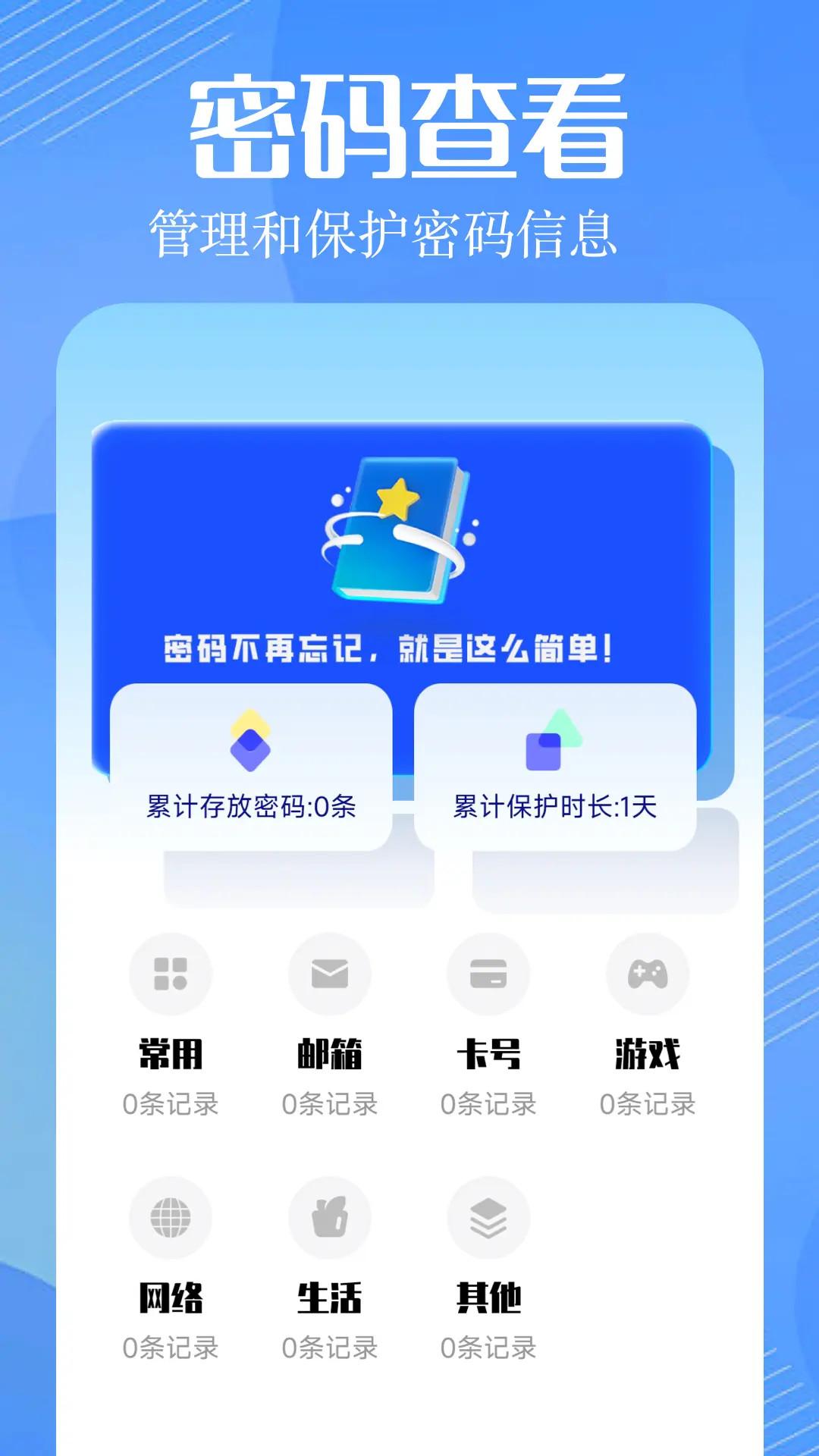Select the 网络 globe network icon

(170, 1217)
